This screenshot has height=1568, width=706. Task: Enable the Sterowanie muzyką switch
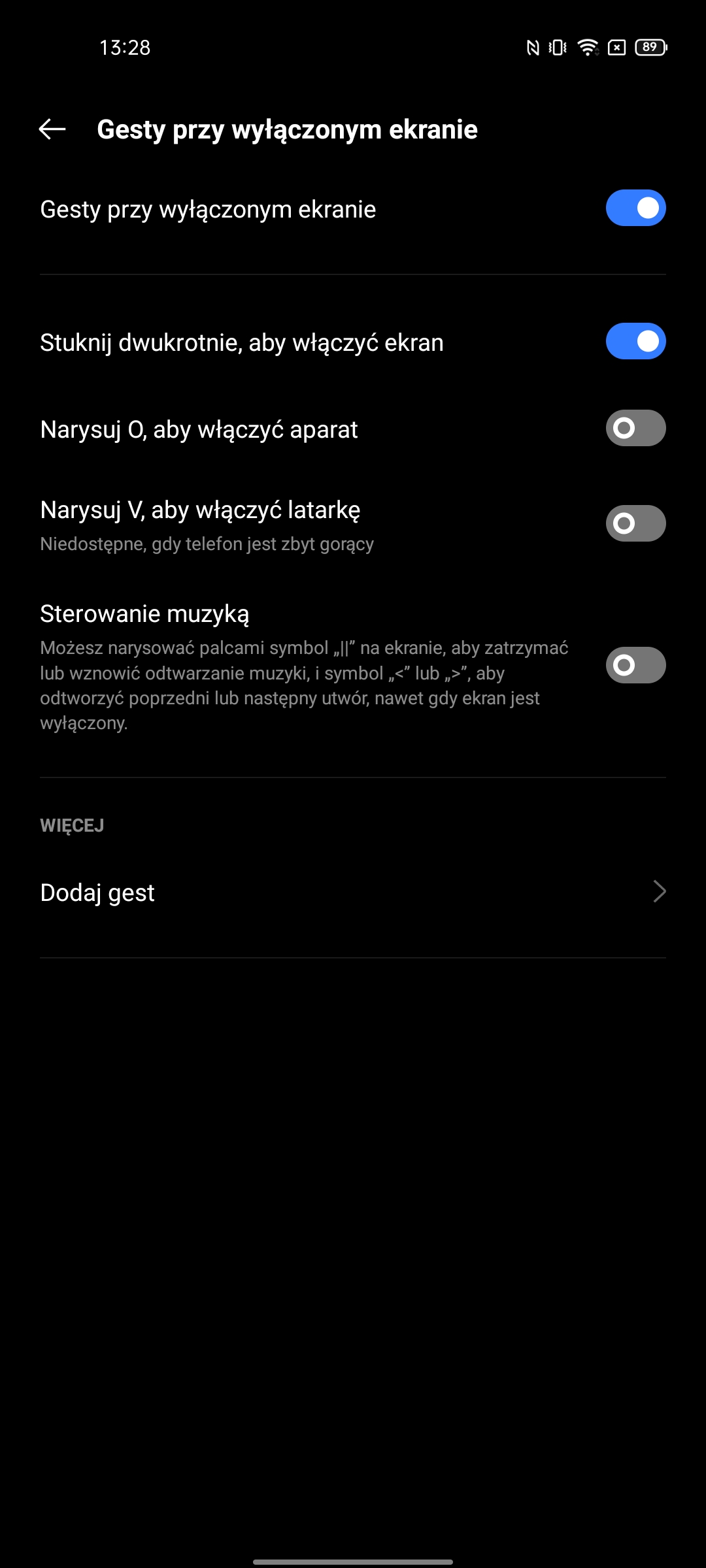[x=635, y=665]
